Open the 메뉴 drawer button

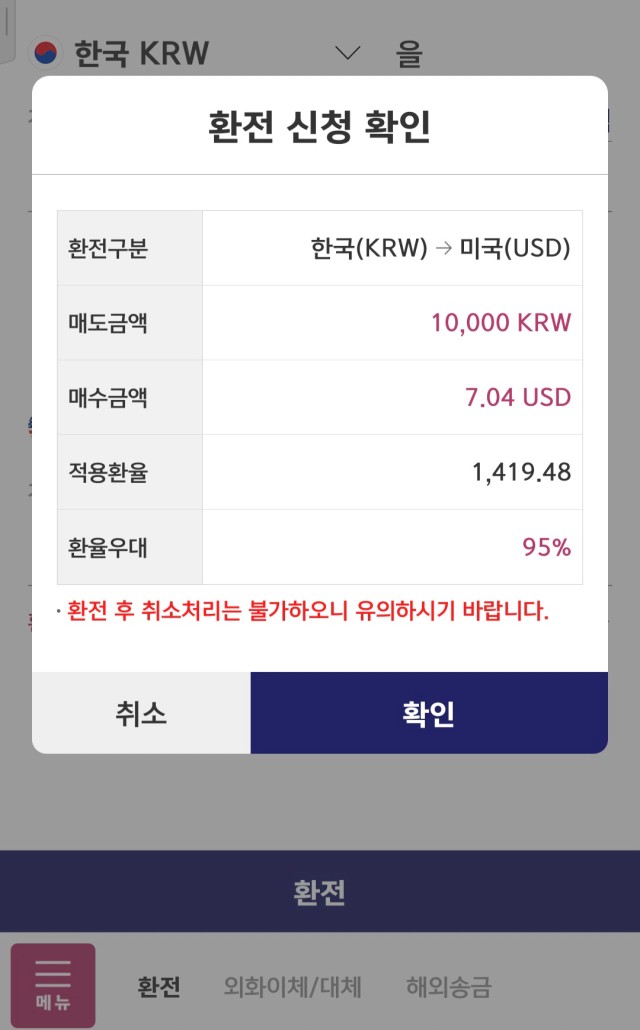pos(53,985)
